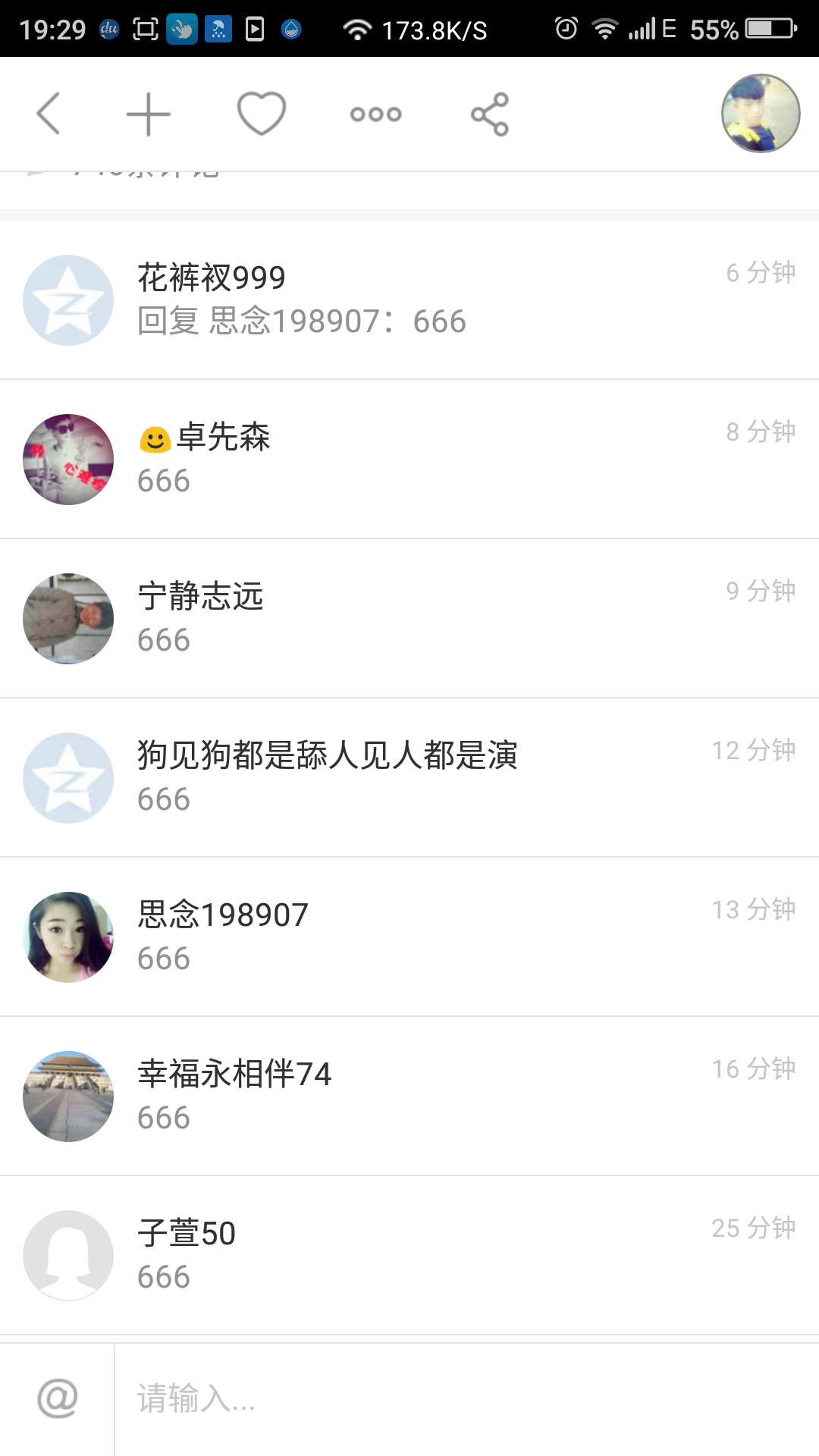819x1456 pixels.
Task: Select the comment from 幸福永相伴74
Action: pos(409,1097)
